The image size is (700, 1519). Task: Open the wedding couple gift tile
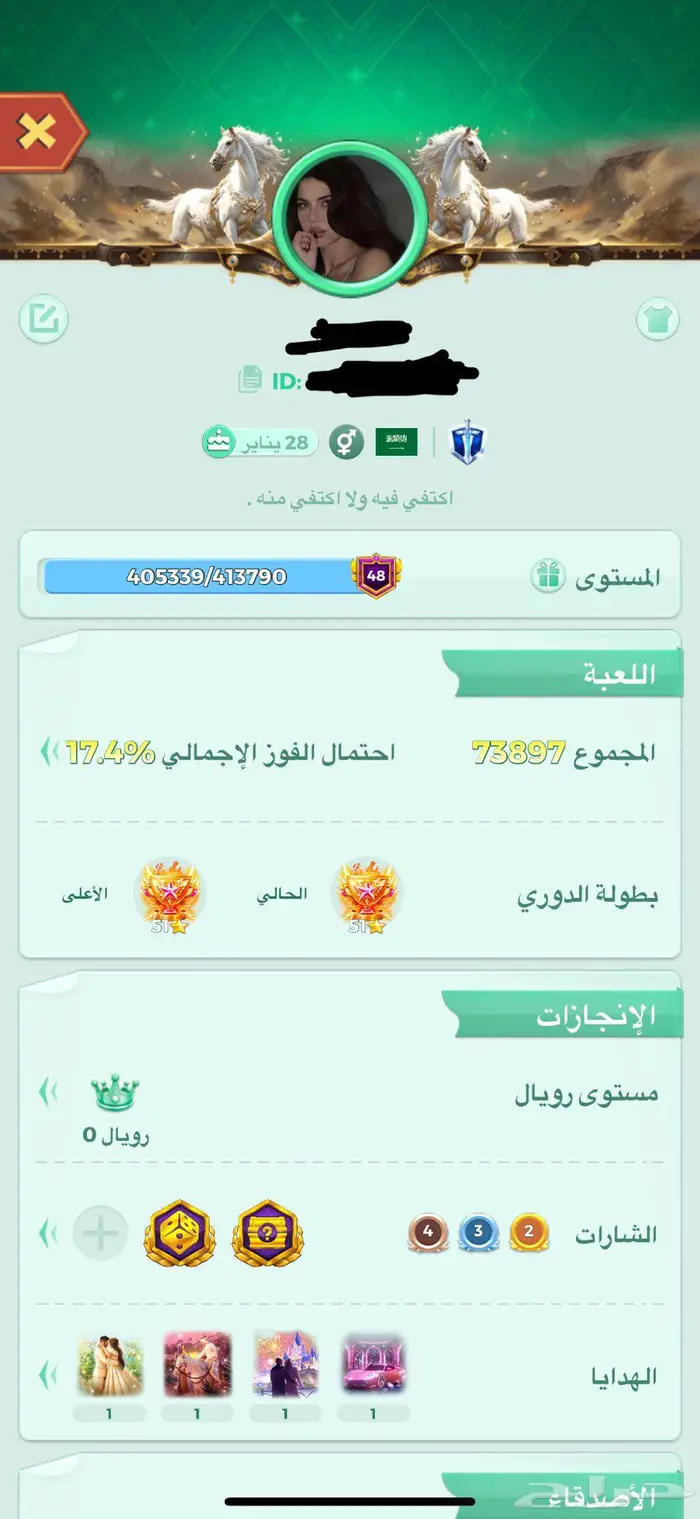click(x=110, y=1365)
